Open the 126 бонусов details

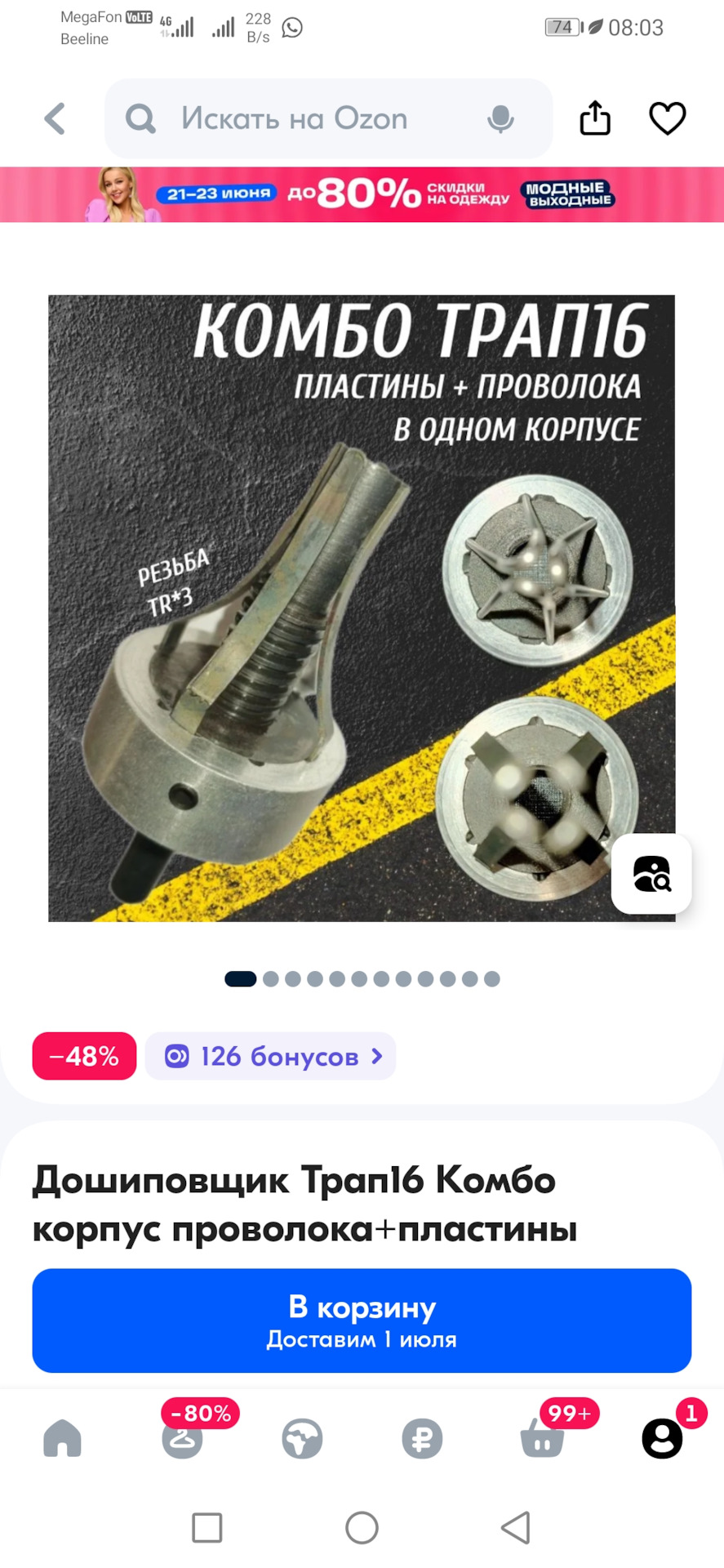point(270,1056)
